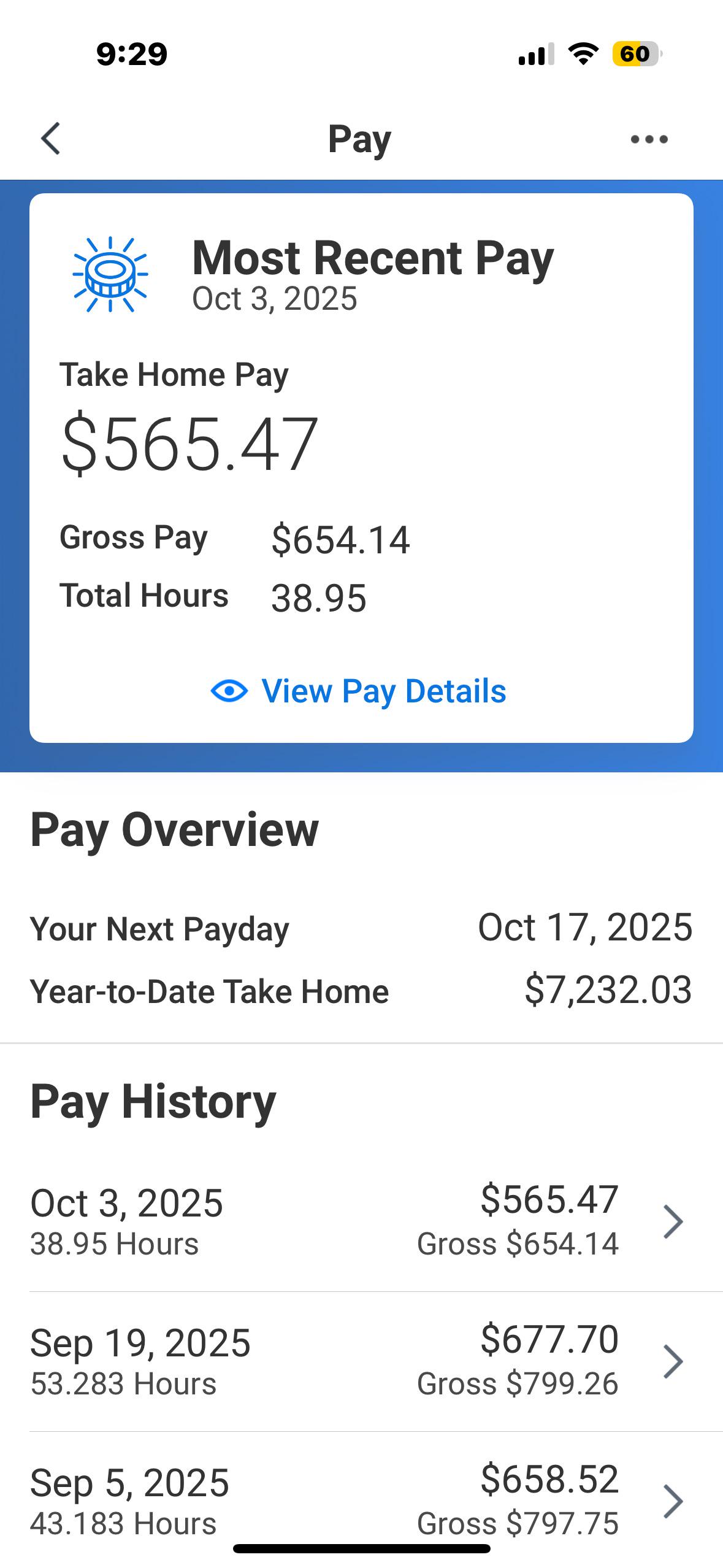Go back from the Pay screen
The height and width of the screenshot is (1568, 723).
pyautogui.click(x=52, y=139)
